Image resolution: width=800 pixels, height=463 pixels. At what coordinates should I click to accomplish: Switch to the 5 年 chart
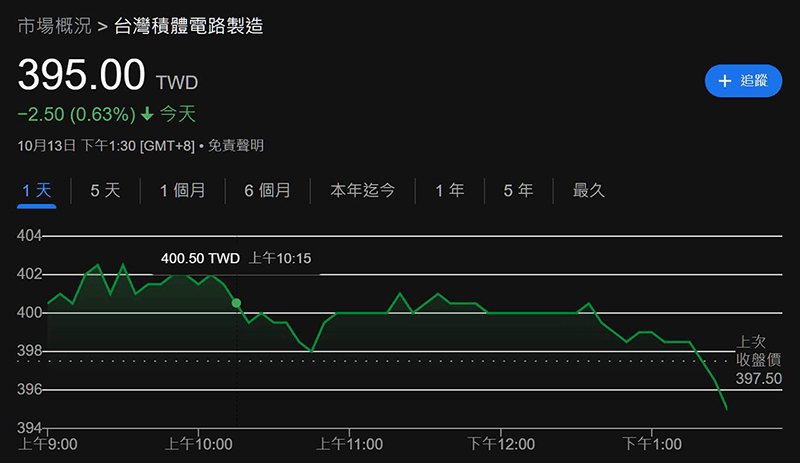518,190
